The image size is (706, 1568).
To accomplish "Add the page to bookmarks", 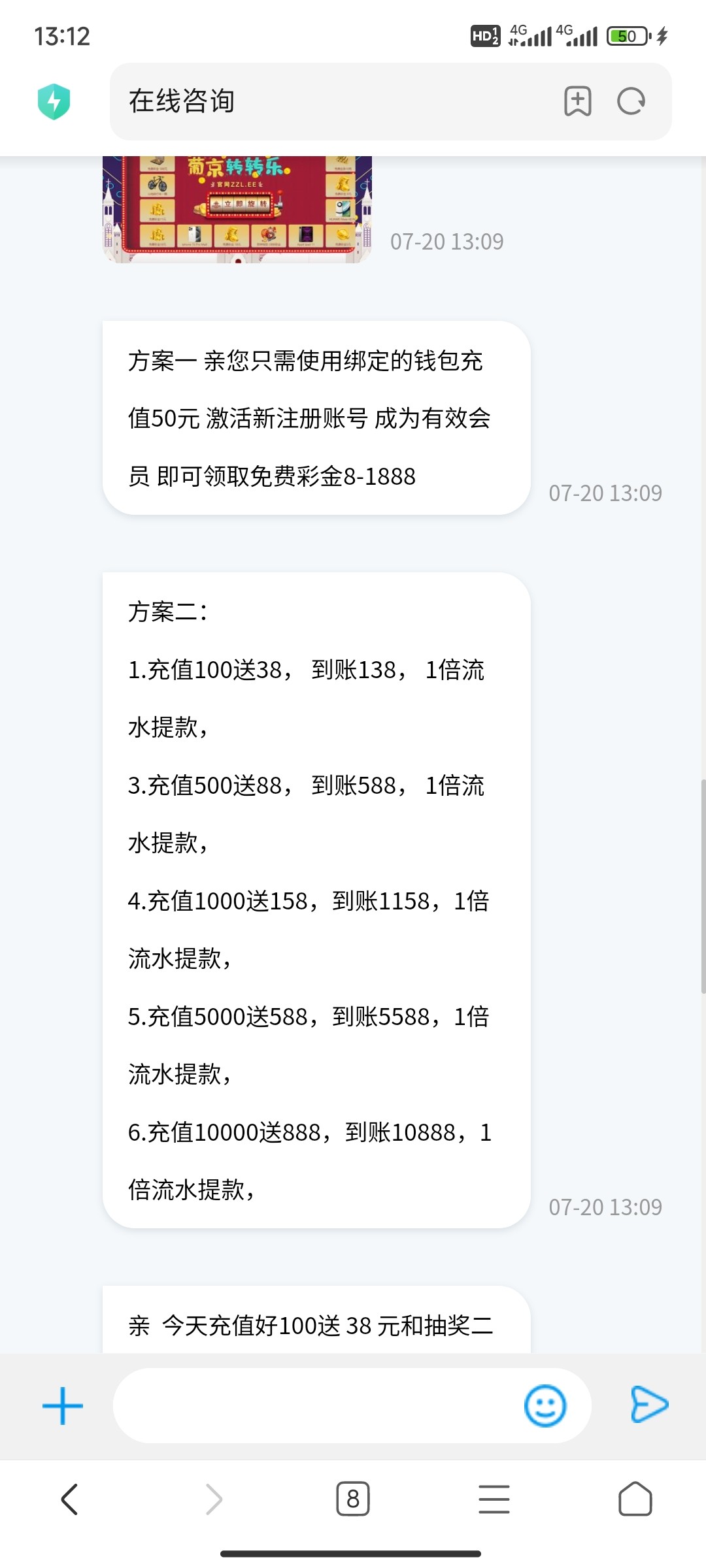I will click(x=578, y=101).
